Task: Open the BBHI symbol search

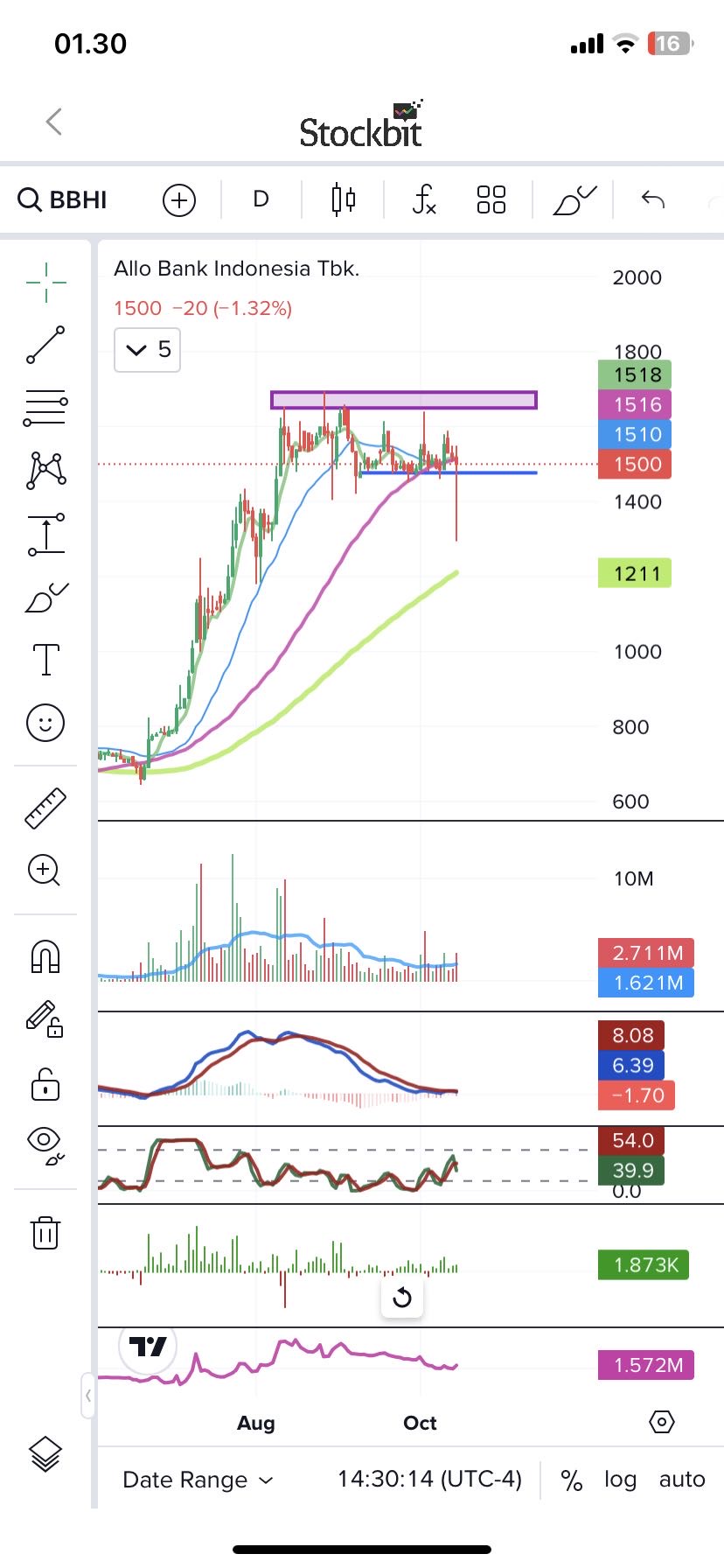Action: tap(63, 199)
